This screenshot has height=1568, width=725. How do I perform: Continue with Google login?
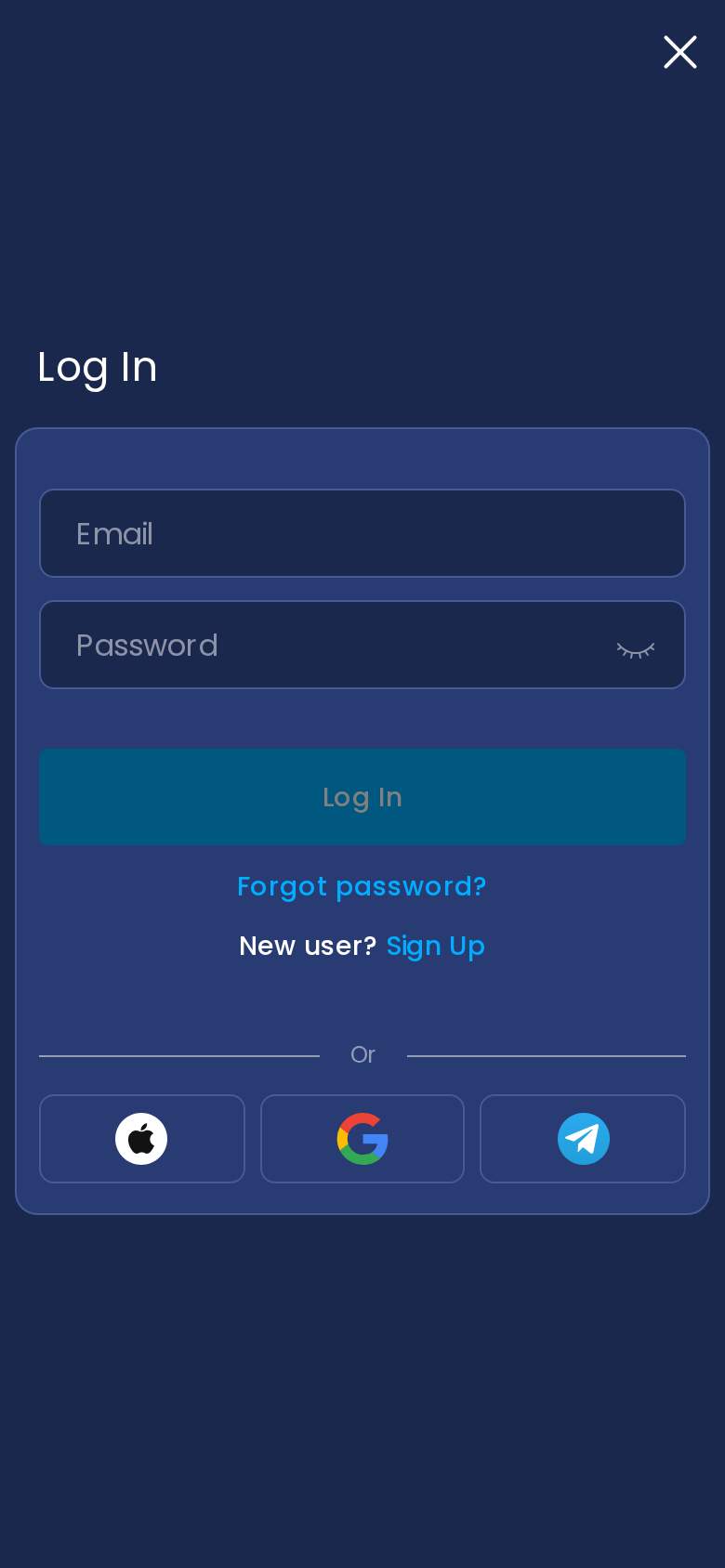point(362,1139)
